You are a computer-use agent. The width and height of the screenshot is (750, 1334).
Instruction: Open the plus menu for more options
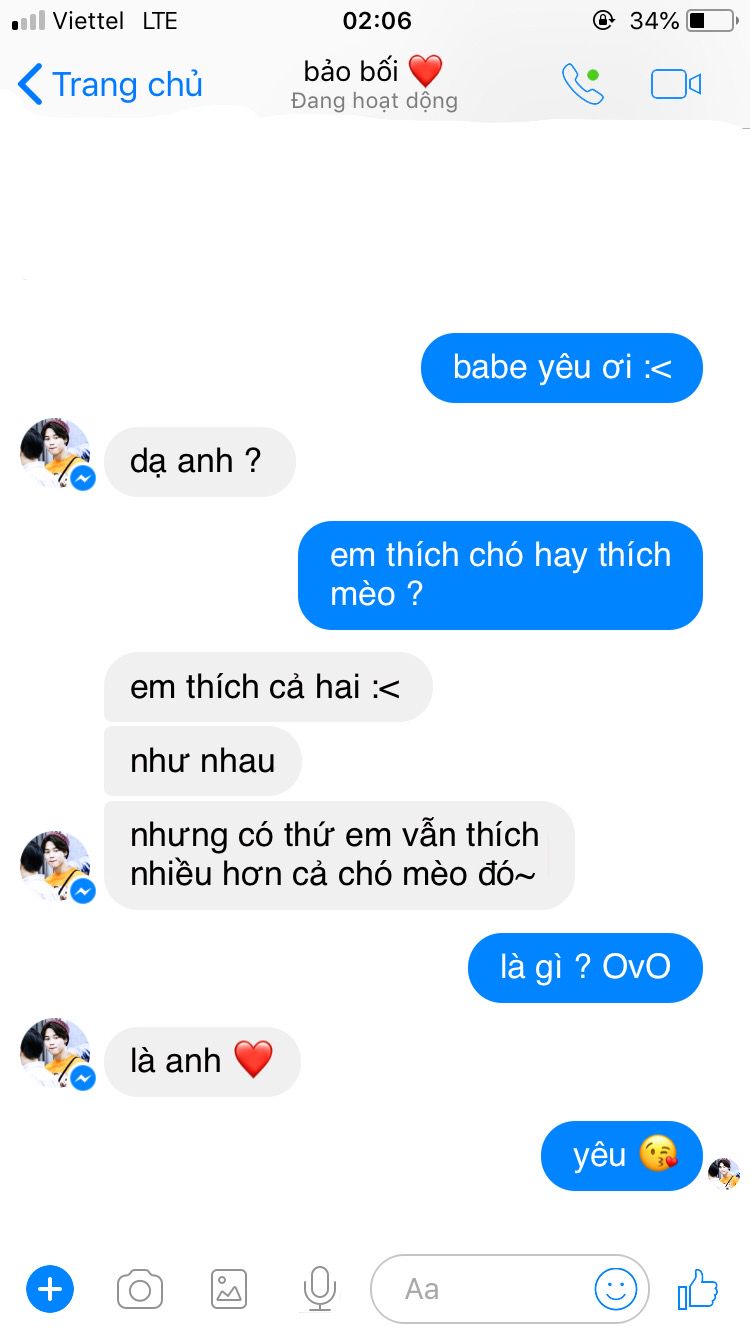point(50,1289)
